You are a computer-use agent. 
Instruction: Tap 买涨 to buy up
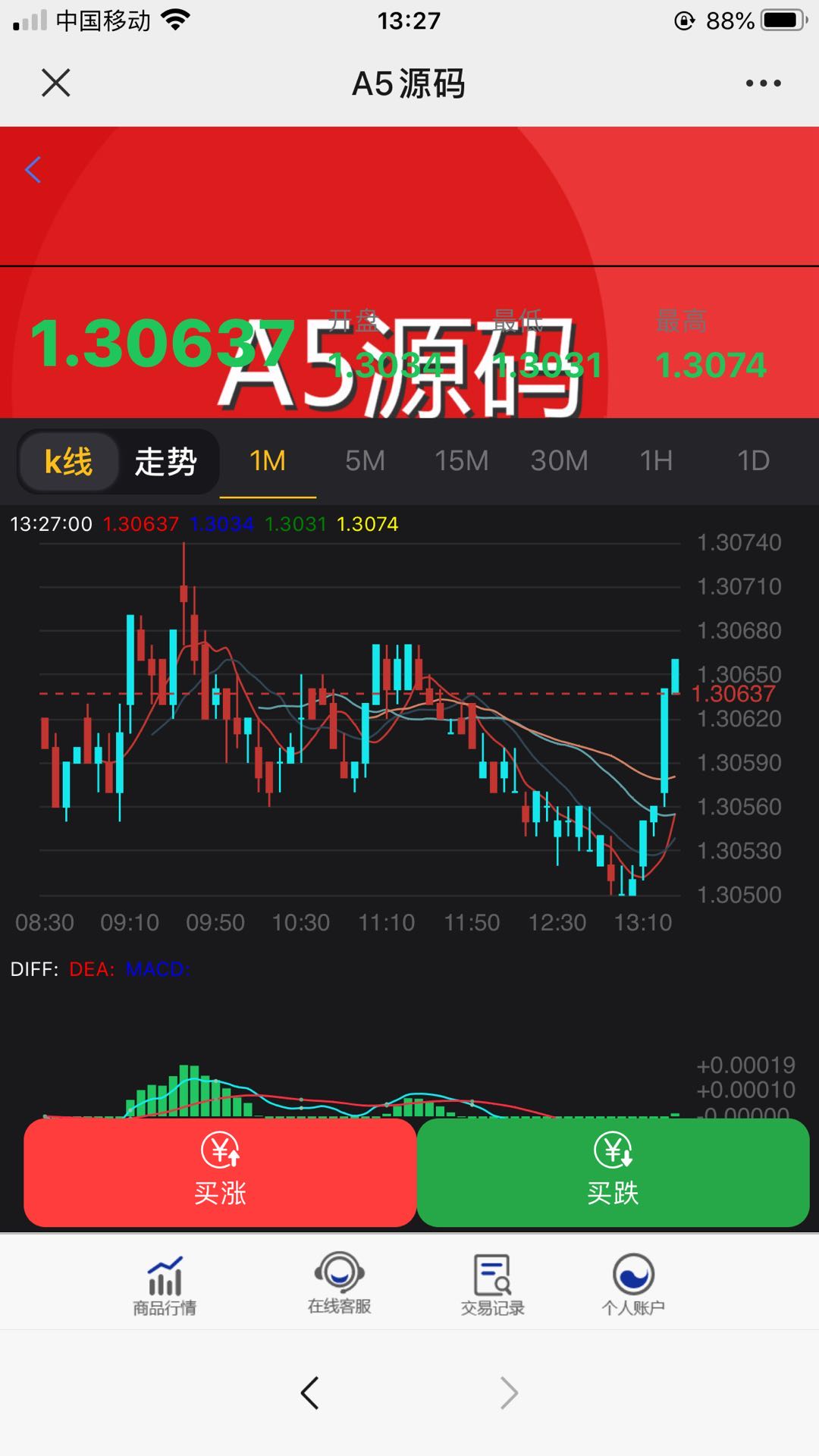[x=220, y=1172]
